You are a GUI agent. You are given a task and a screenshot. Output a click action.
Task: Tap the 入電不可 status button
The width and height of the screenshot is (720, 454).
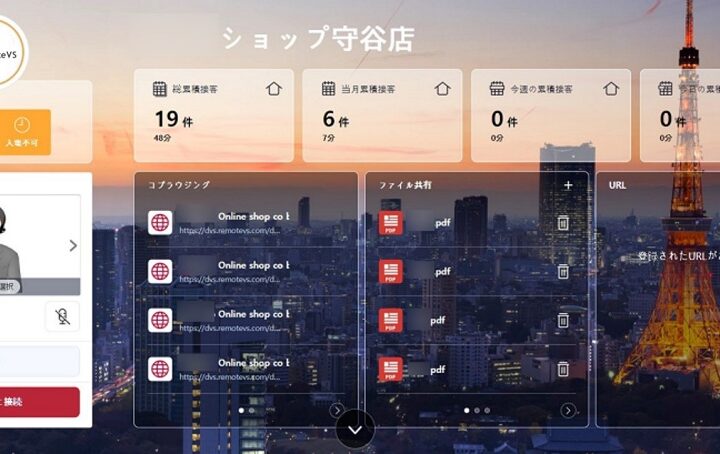click(22, 131)
